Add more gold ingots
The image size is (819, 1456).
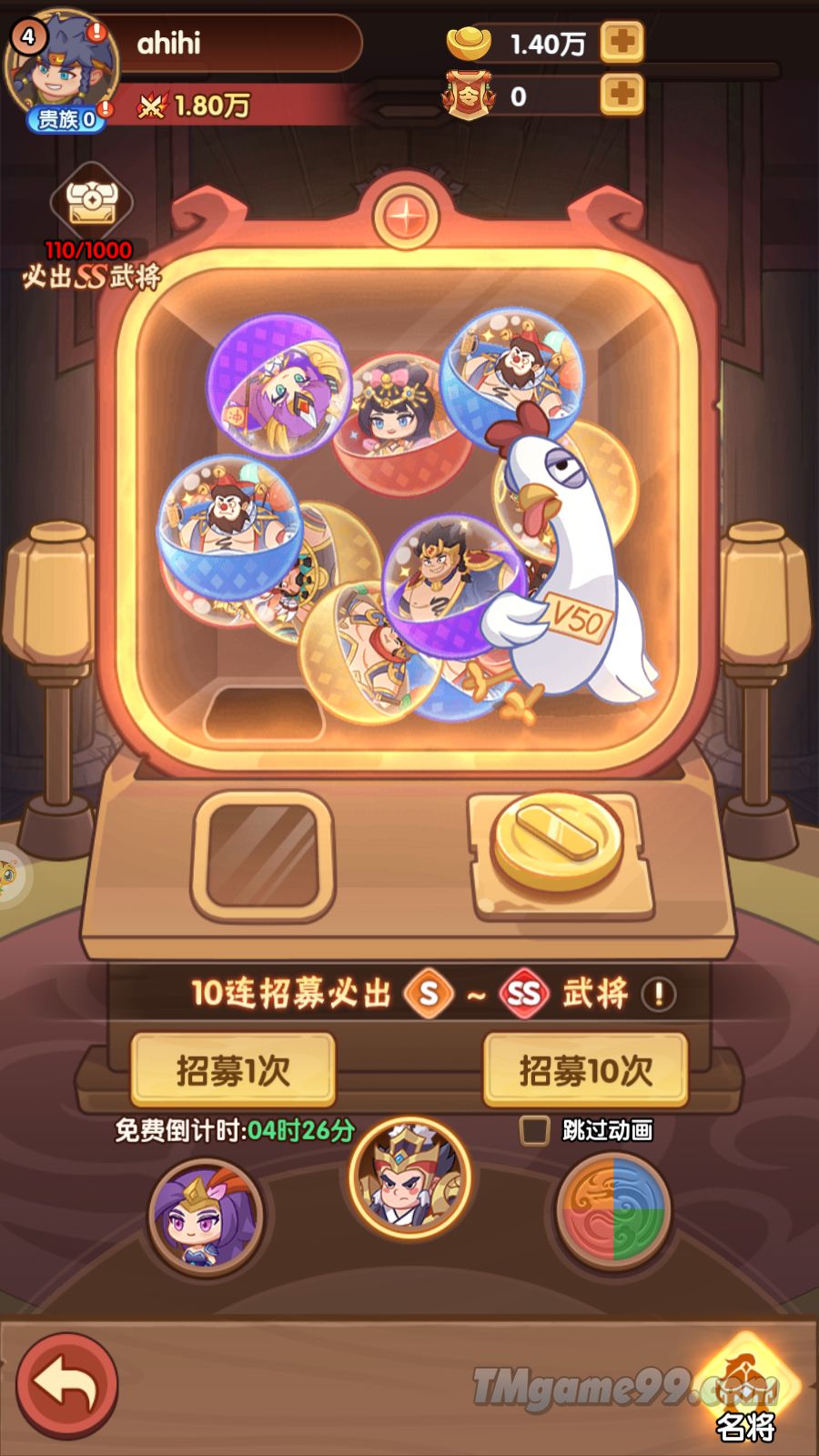(622, 42)
